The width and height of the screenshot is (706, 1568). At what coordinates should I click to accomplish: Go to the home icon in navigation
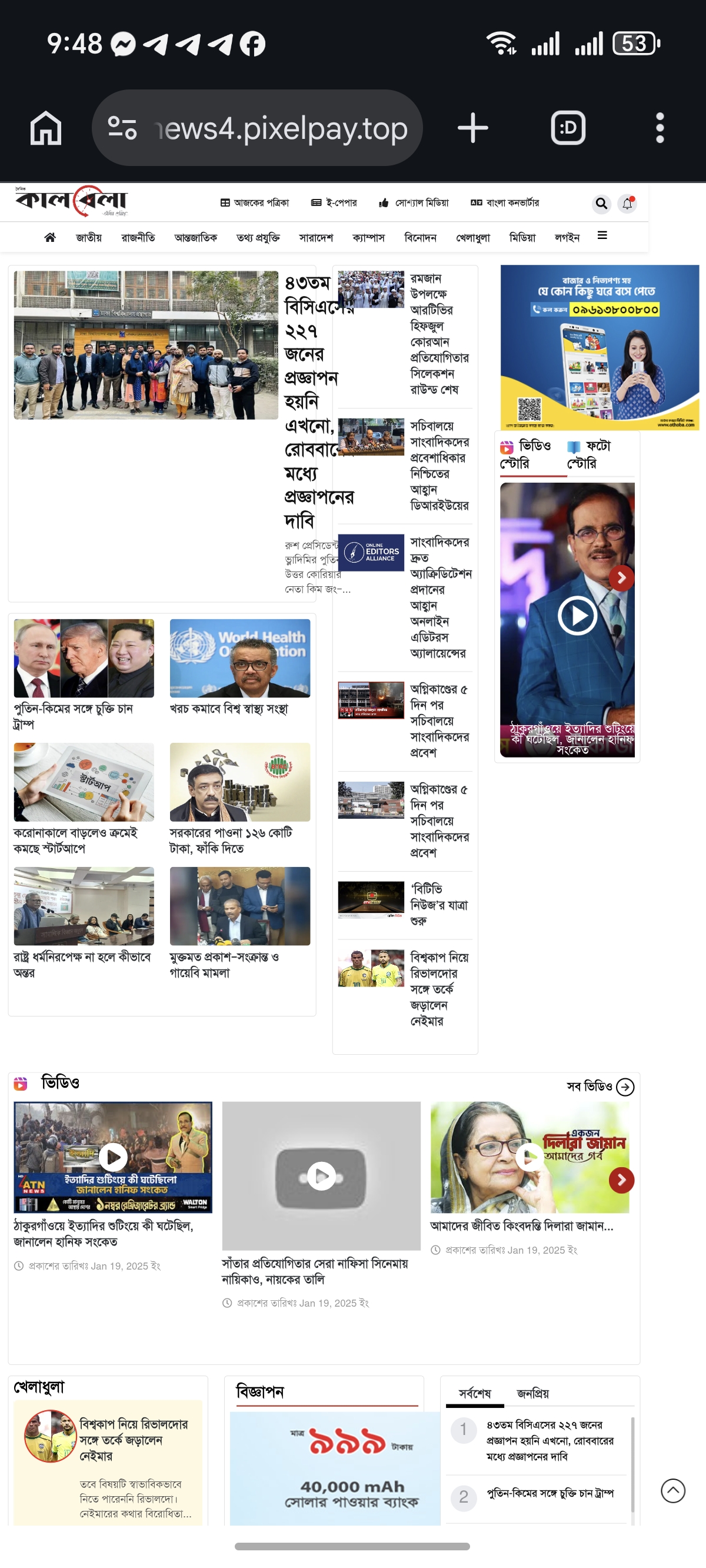tap(50, 237)
